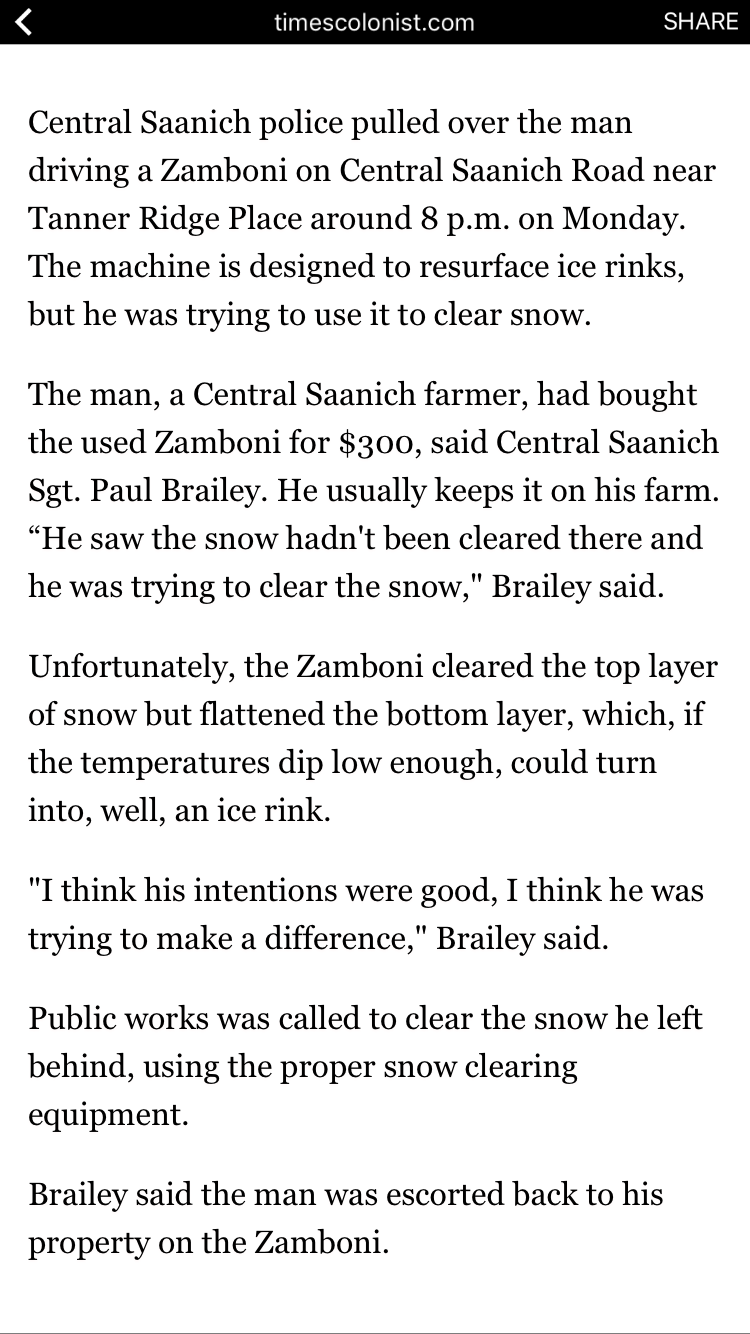Viewport: 750px width, 1334px height.
Task: Go back using the top-left arrow
Action: pyautogui.click(x=24, y=21)
